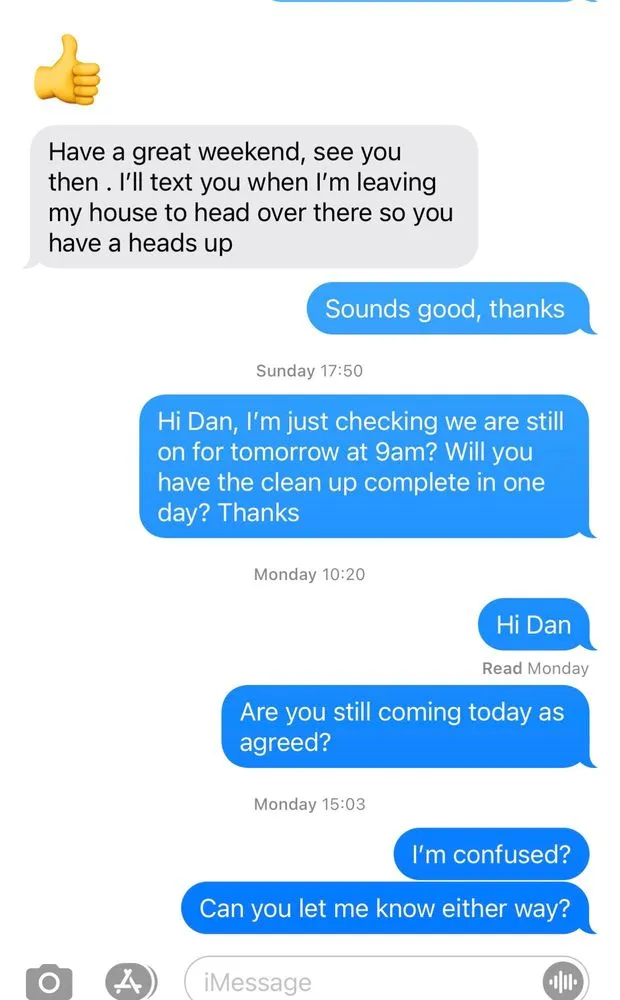Record an audio message
Screen dimensions: 620x1000
(563, 981)
